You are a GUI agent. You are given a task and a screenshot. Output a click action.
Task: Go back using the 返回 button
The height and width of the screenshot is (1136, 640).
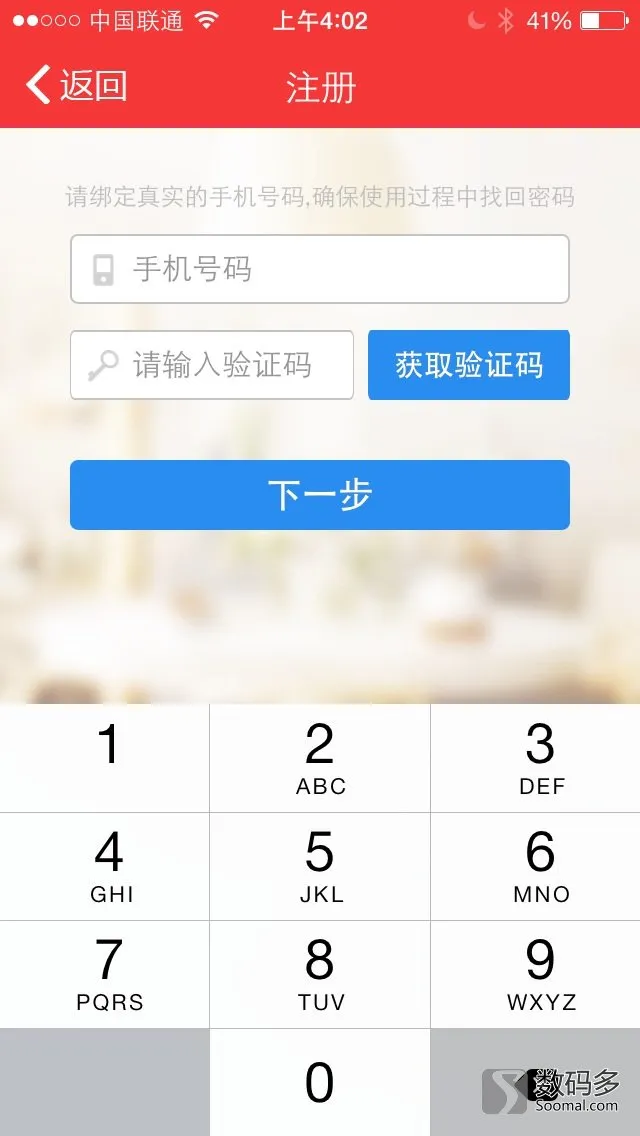78,86
